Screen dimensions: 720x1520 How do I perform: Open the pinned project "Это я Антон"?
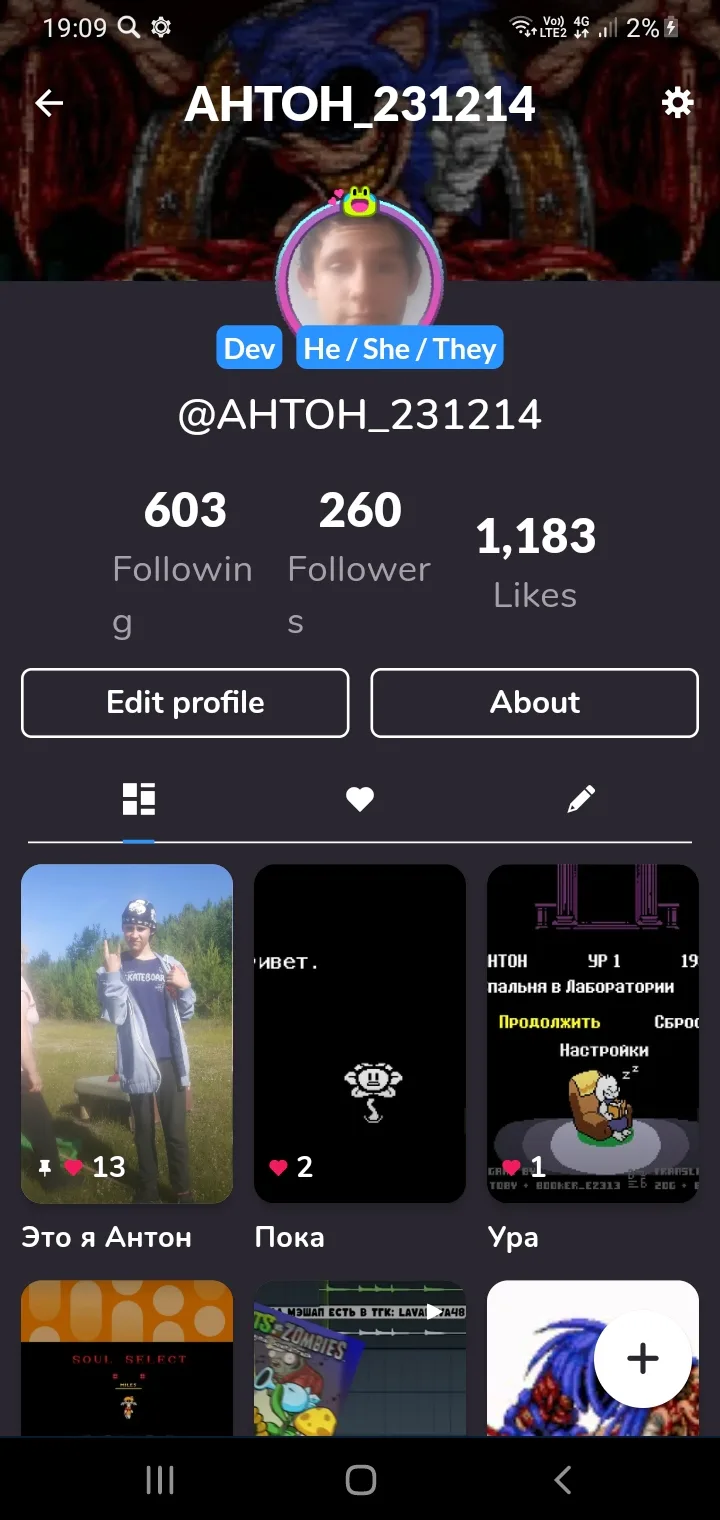point(127,1033)
